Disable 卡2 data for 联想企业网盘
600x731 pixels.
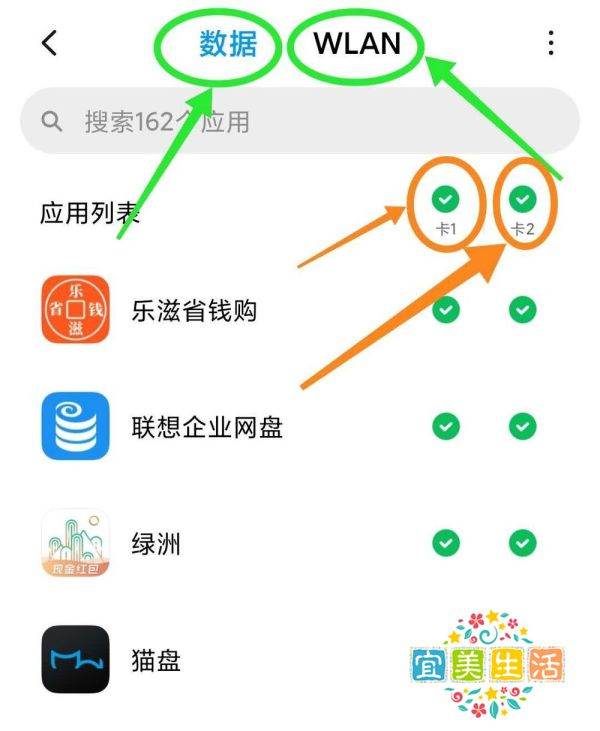coord(523,428)
